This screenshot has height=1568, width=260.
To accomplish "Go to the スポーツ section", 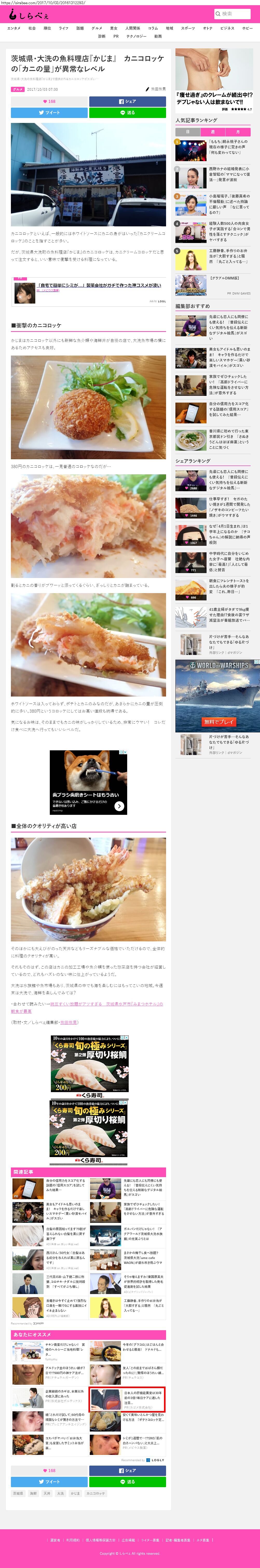I will [188, 28].
